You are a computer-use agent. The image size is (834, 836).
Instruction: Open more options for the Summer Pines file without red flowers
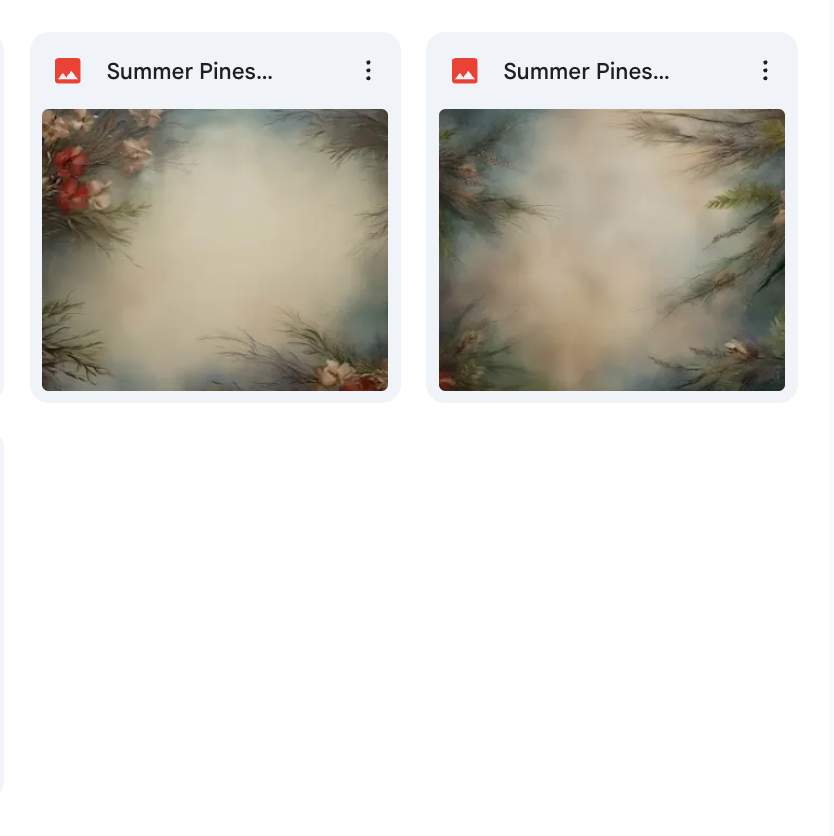[x=765, y=71]
